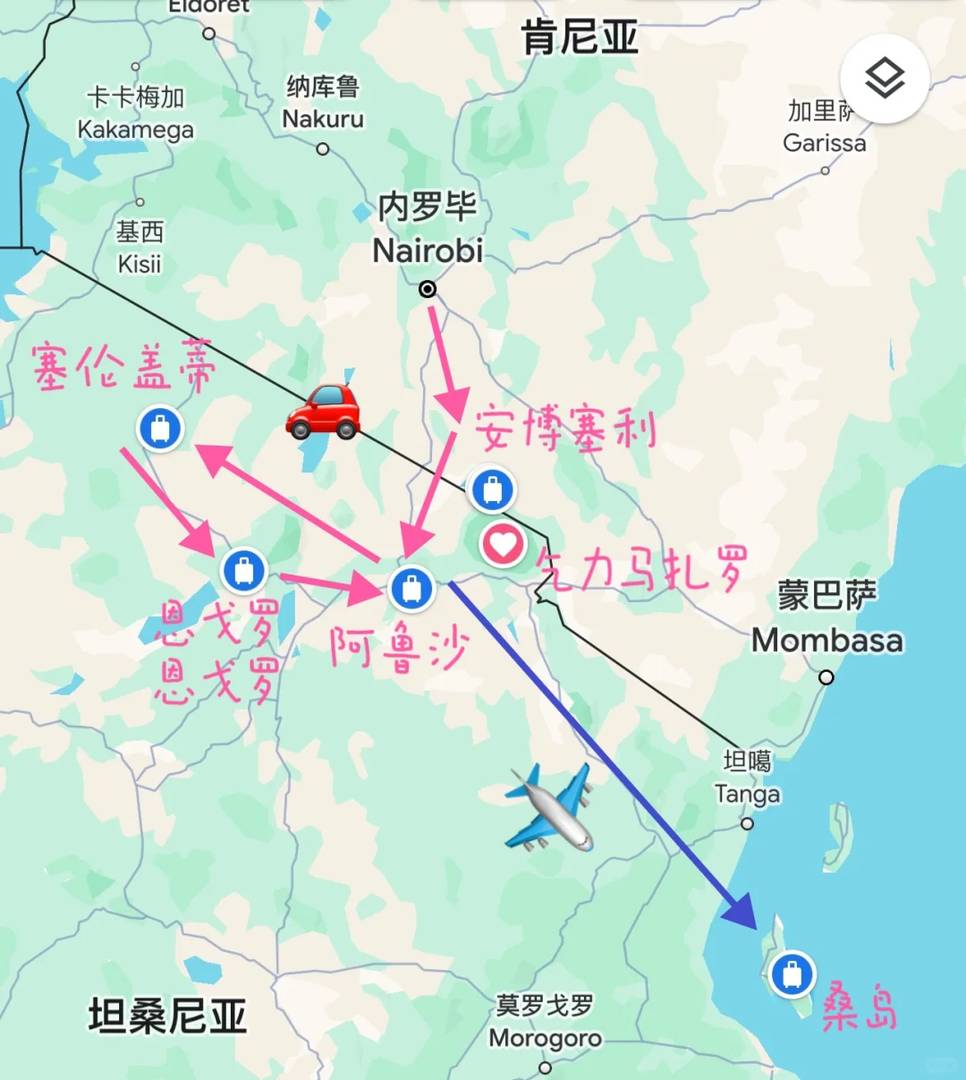The height and width of the screenshot is (1080, 966).
Task: Tap the favorite heart pin at Kilimanjaro
Action: click(503, 545)
